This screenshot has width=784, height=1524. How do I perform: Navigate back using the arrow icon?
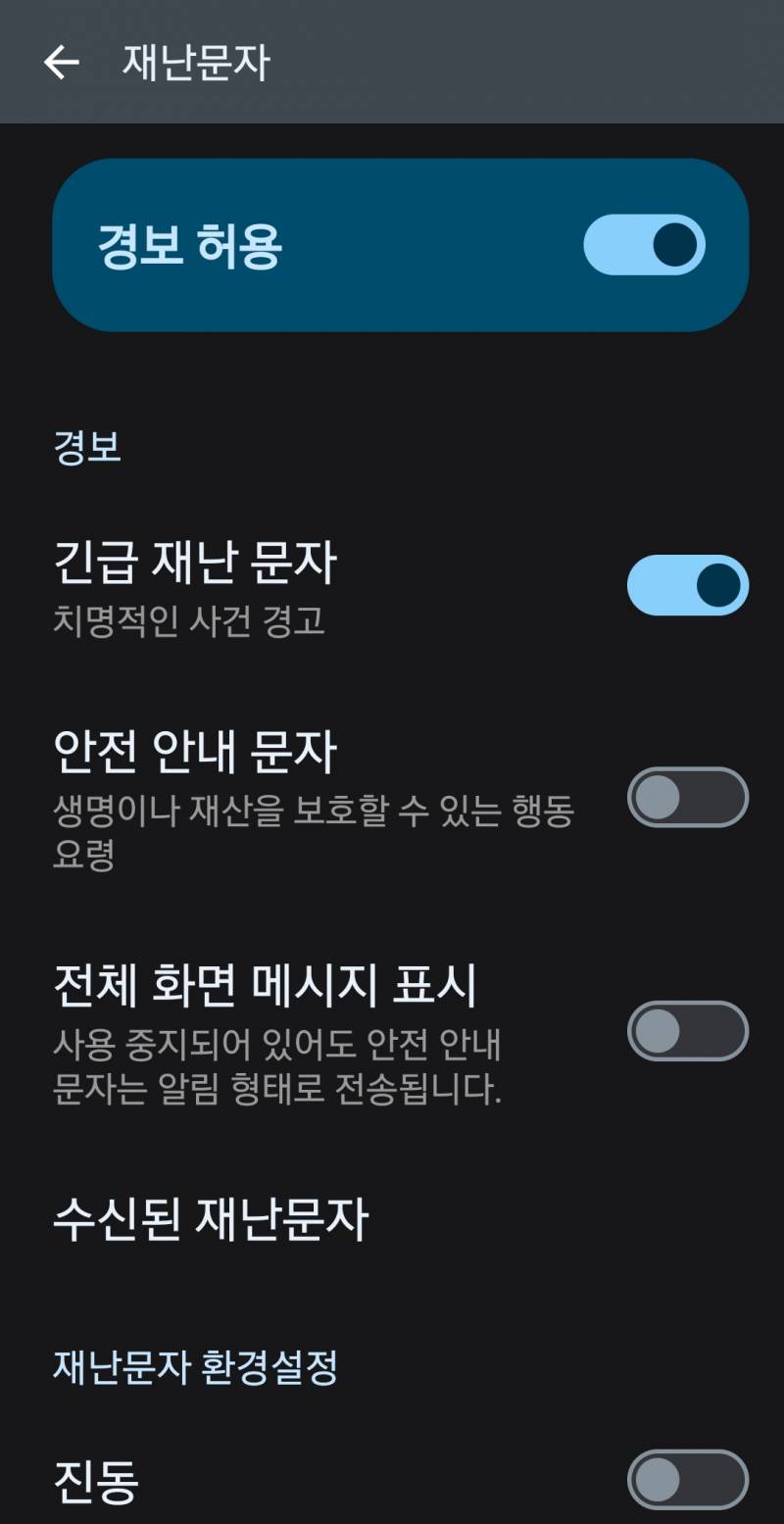click(x=61, y=63)
